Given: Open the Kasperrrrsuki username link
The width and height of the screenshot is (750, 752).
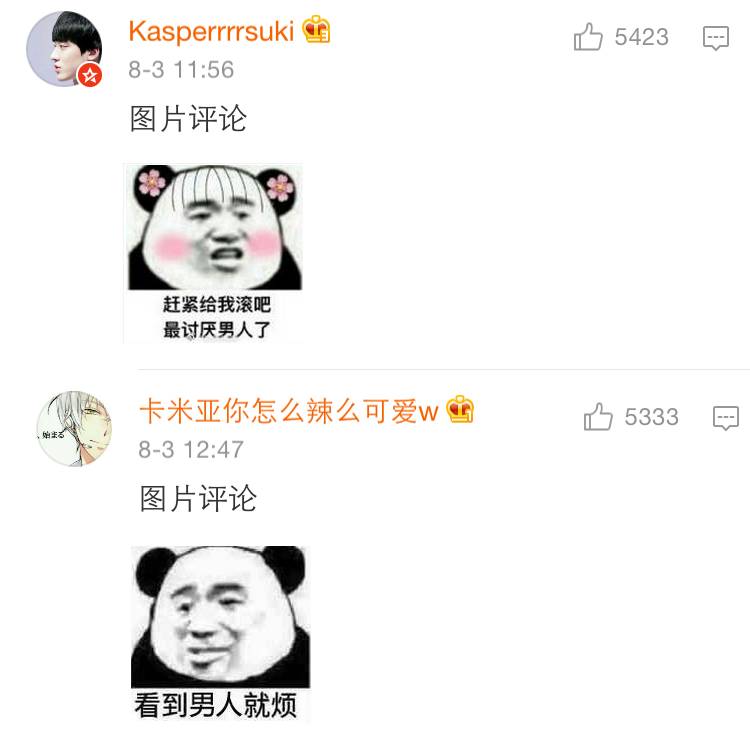Looking at the screenshot, I should (x=211, y=31).
